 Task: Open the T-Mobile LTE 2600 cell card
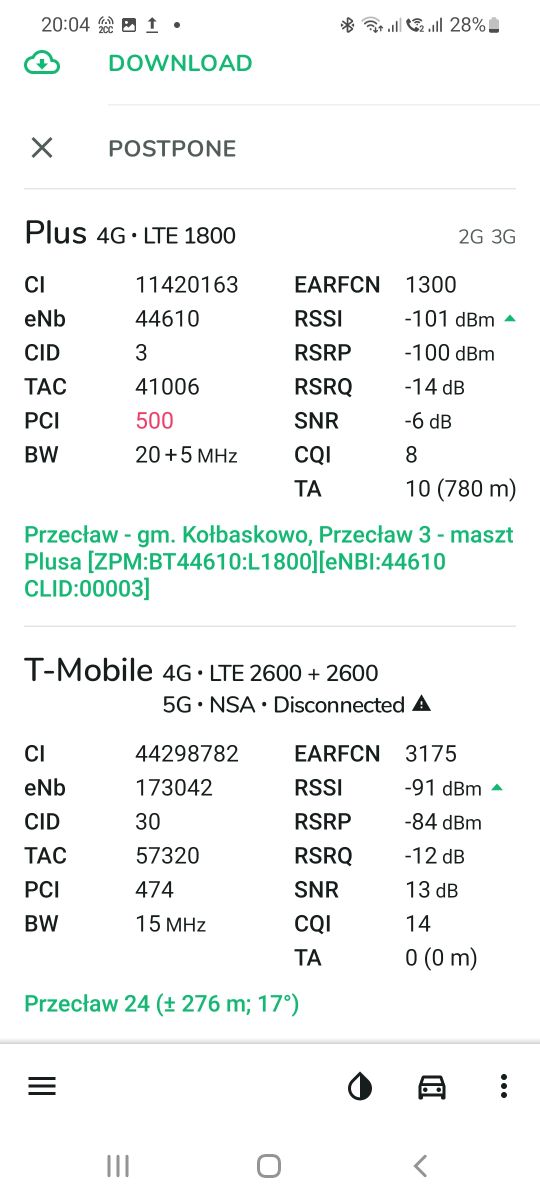(270, 835)
